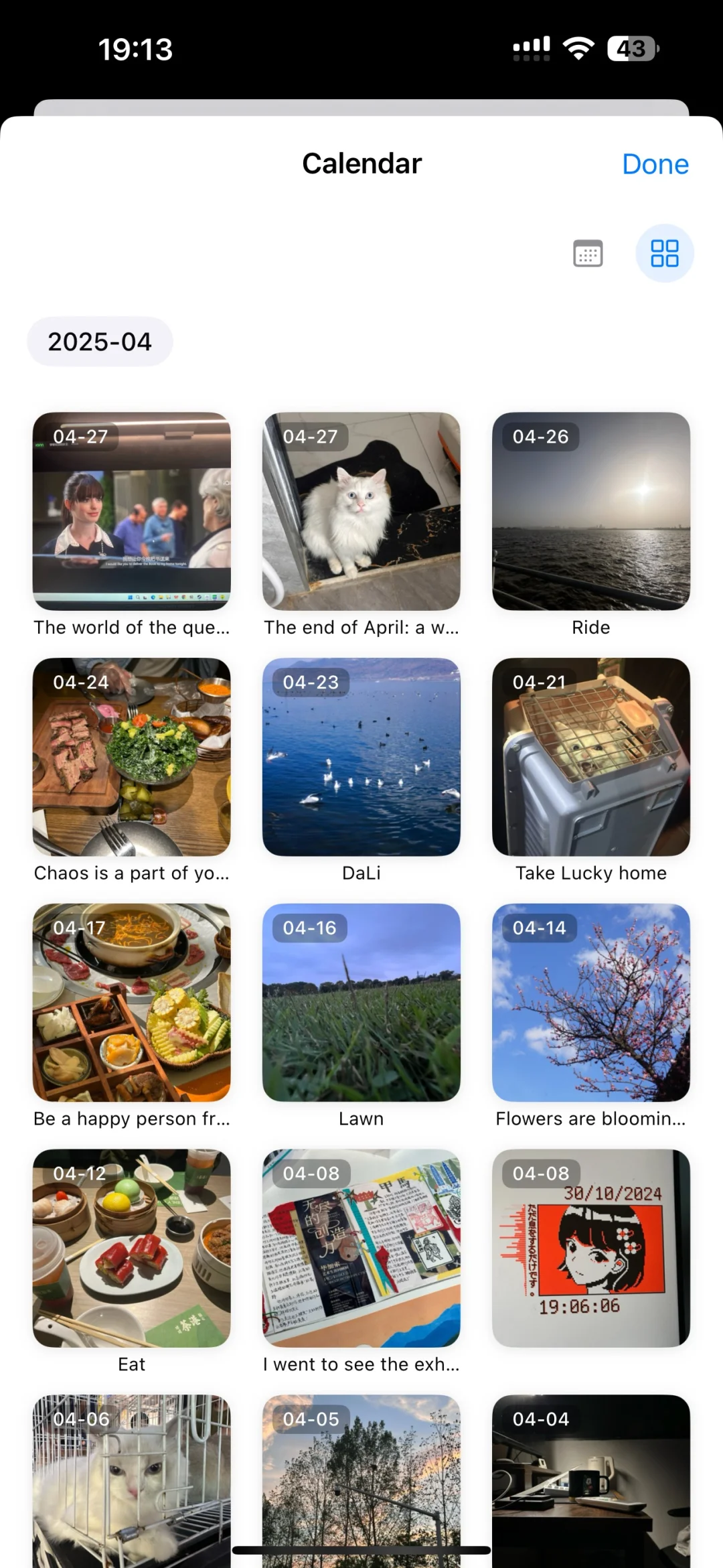Tap Done to close the Calendar
This screenshot has height=1568, width=723.
click(655, 164)
